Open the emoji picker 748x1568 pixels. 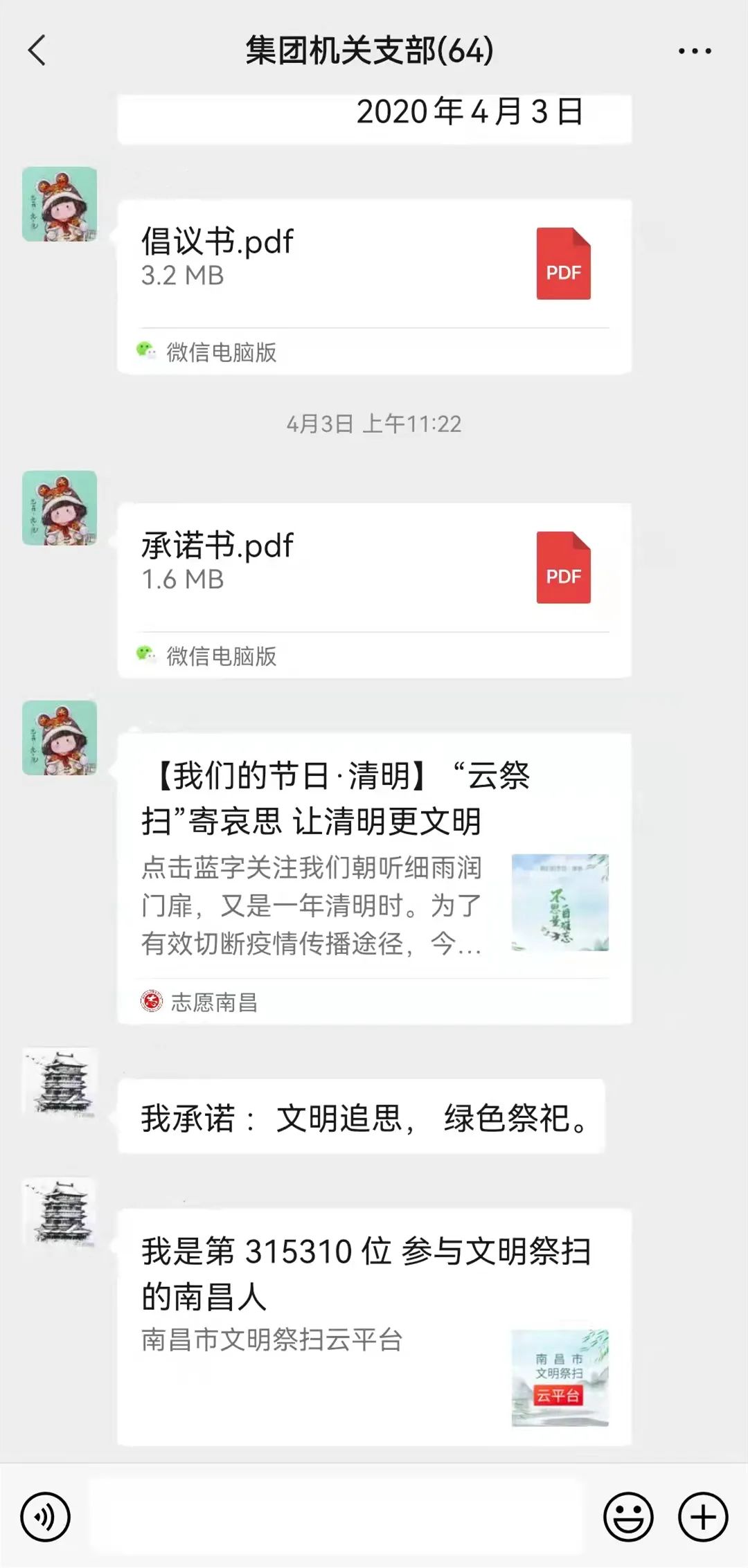click(628, 1517)
